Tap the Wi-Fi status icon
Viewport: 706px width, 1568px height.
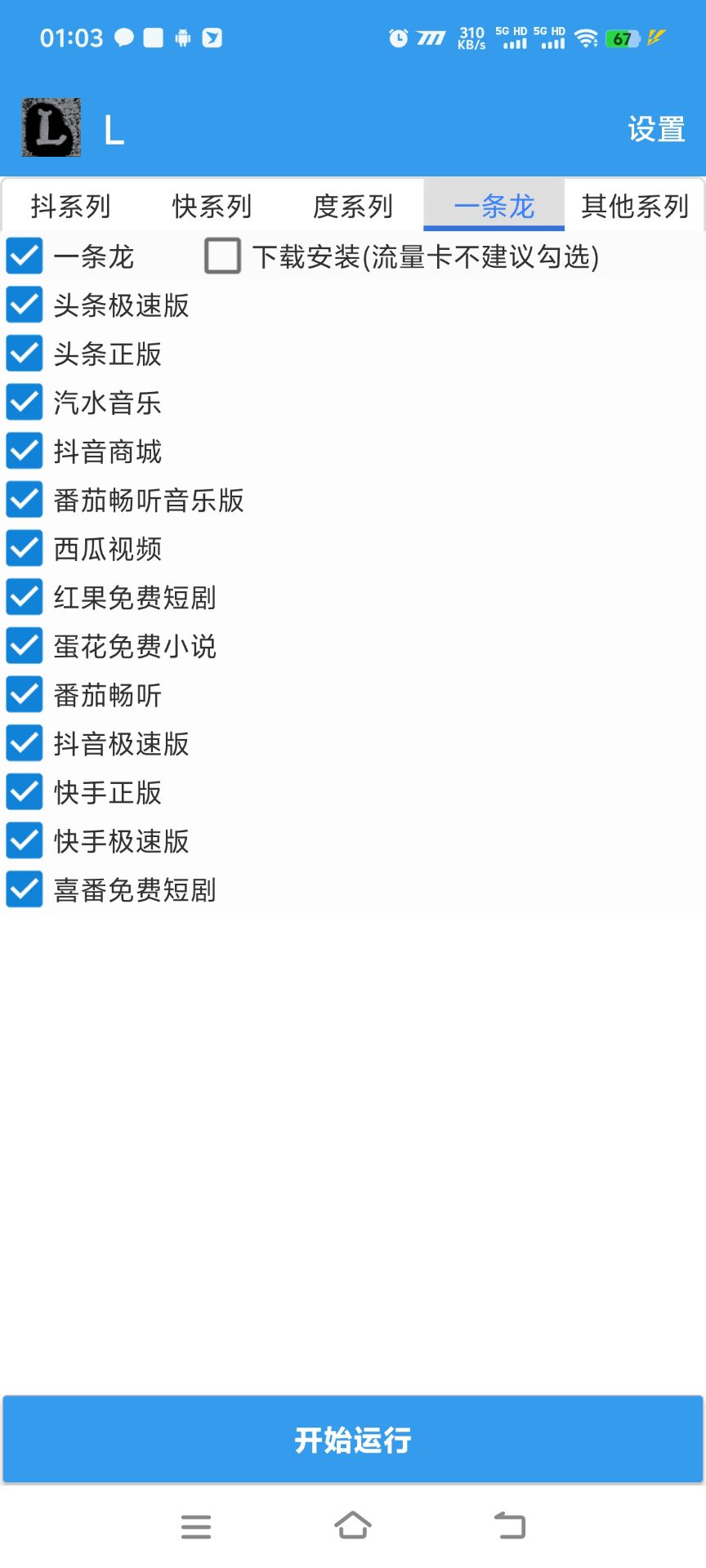pyautogui.click(x=587, y=37)
